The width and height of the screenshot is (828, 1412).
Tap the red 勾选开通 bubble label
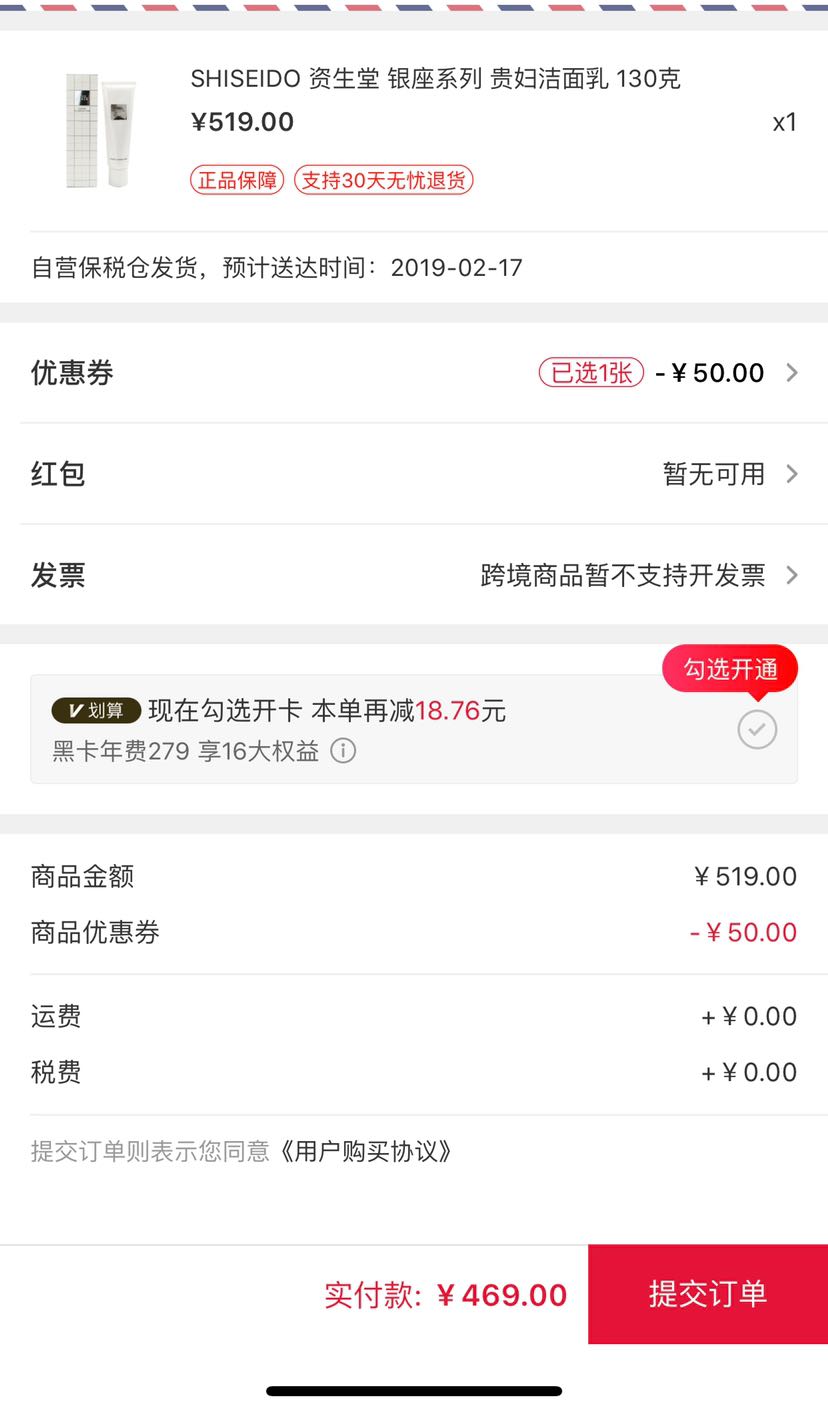(729, 668)
